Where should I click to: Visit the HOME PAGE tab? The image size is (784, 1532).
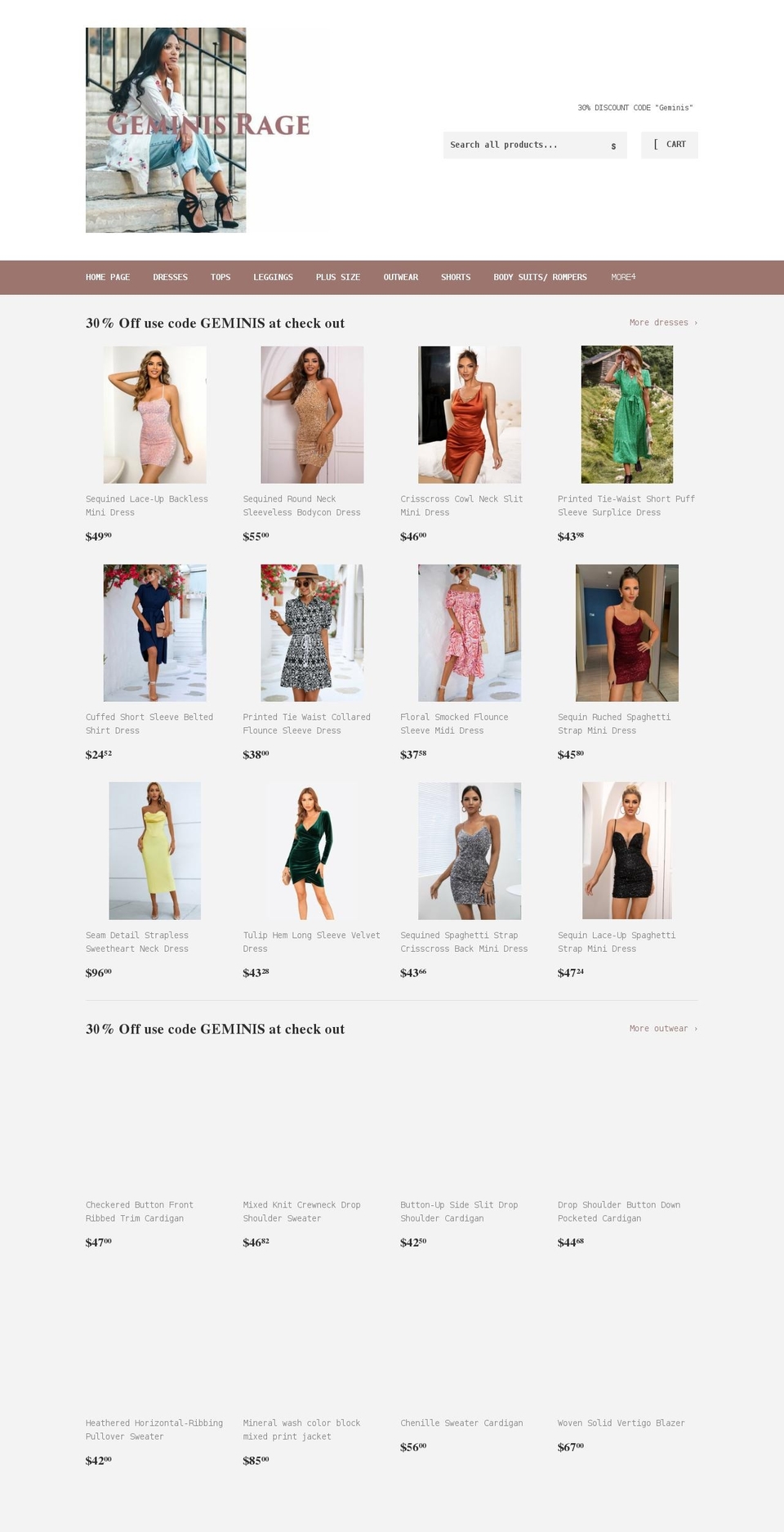click(107, 277)
